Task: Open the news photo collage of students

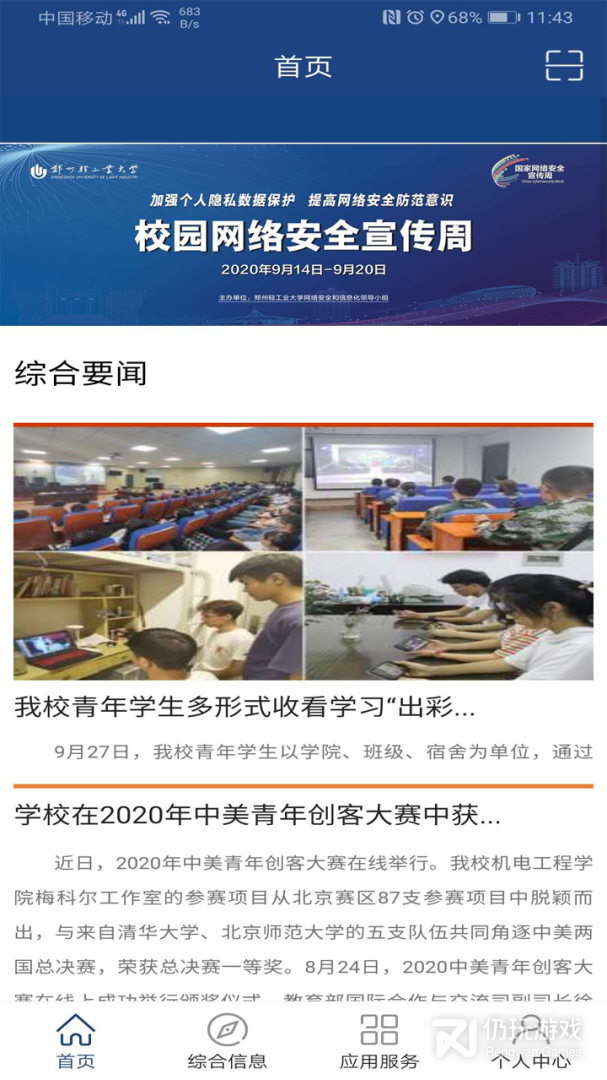Action: [303, 552]
